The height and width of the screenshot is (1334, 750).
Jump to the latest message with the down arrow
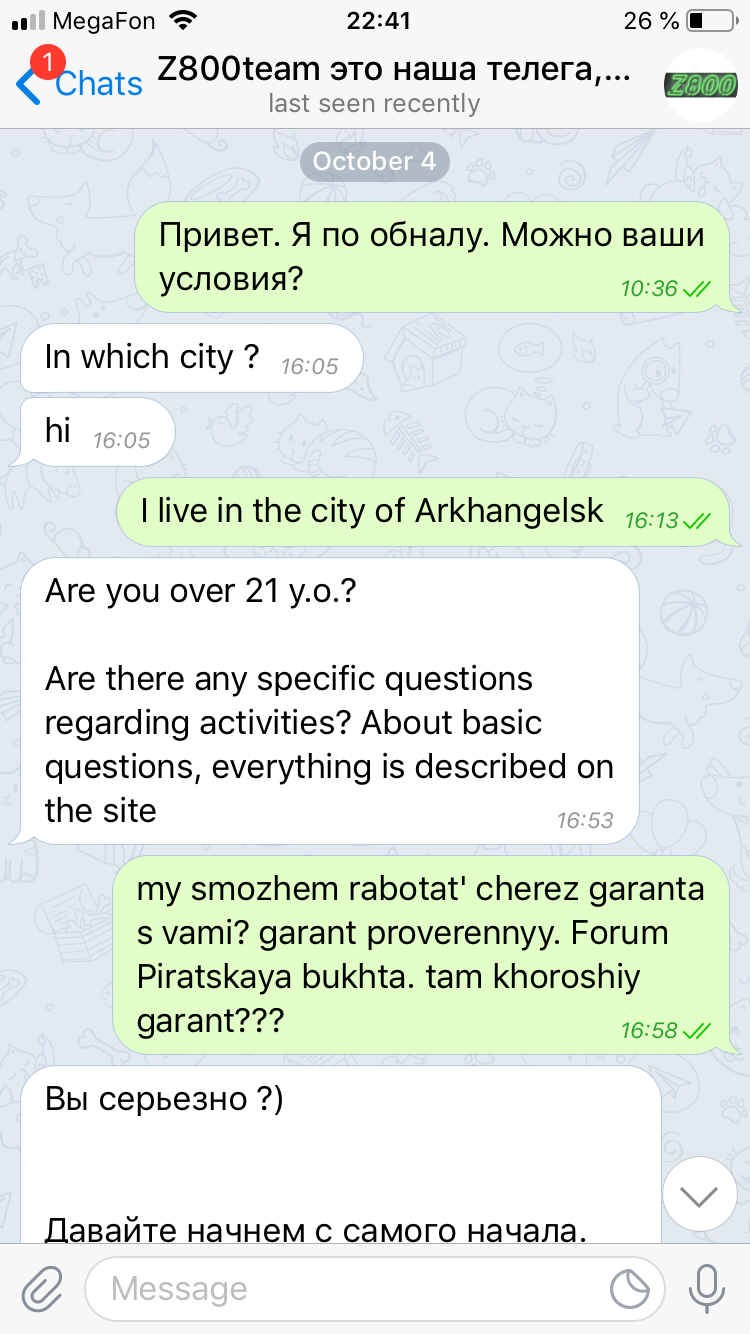point(700,1194)
